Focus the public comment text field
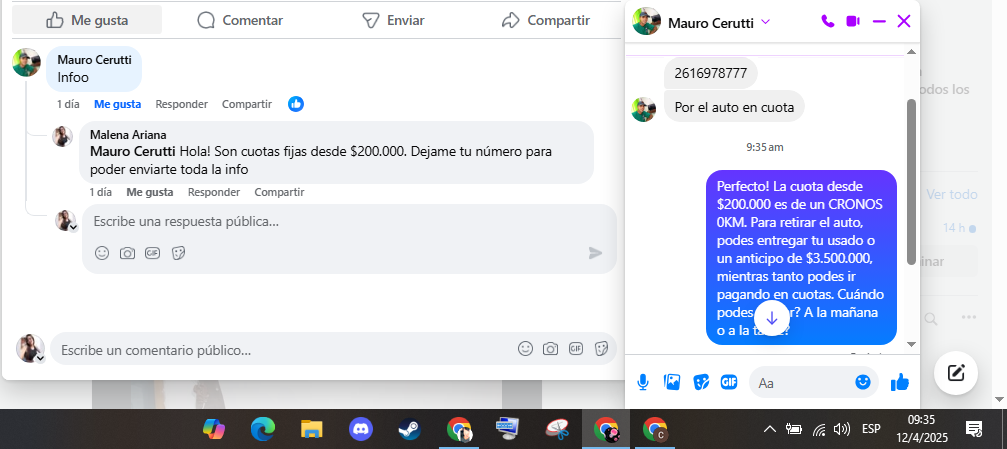The width and height of the screenshot is (1007, 449). coord(280,350)
